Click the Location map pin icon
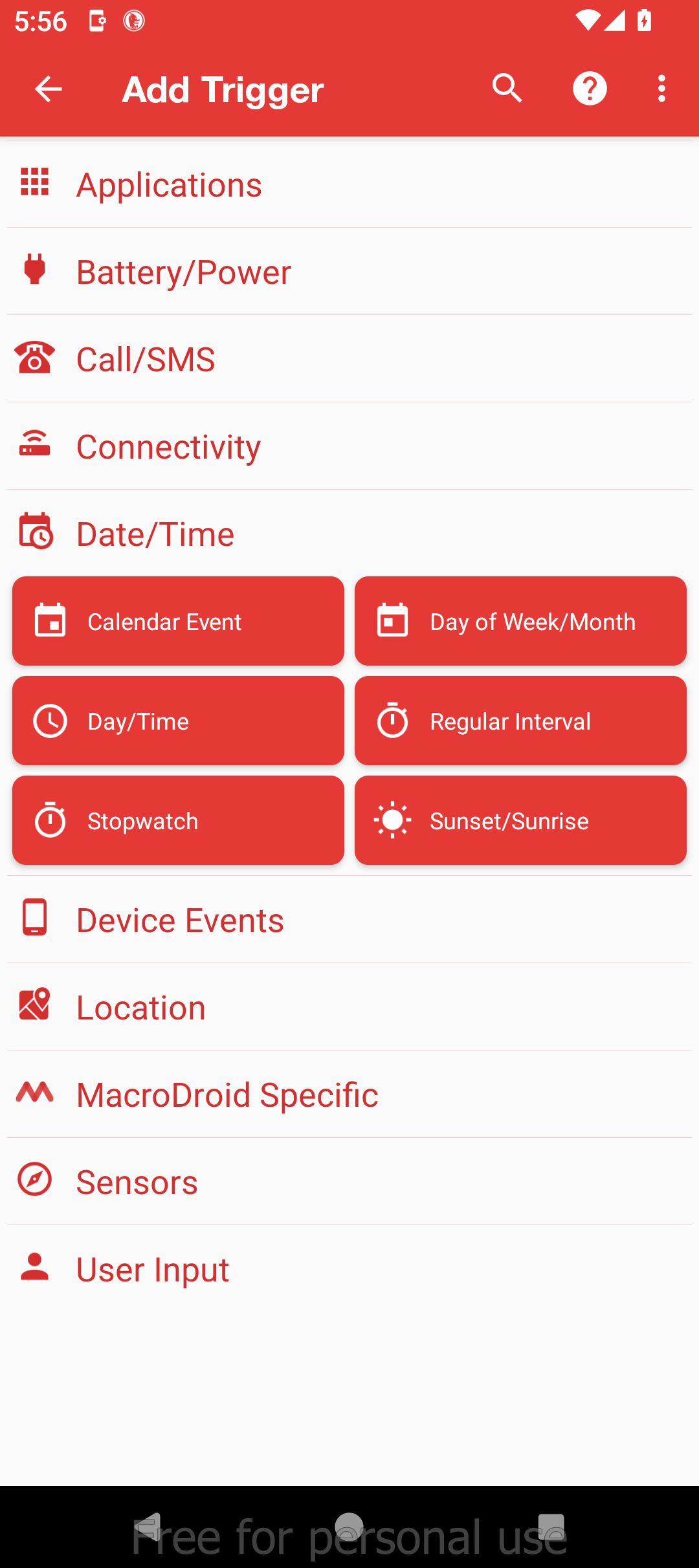Image resolution: width=699 pixels, height=1568 pixels. pos(34,1007)
